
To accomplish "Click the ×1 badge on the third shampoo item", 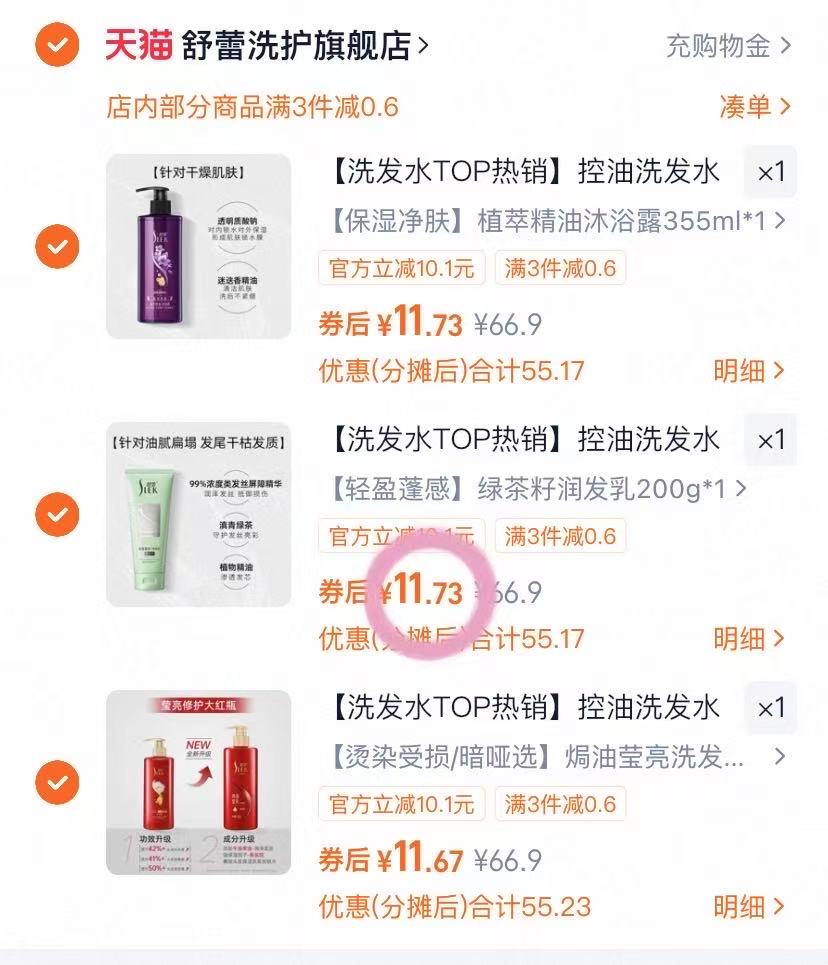I will (770, 707).
